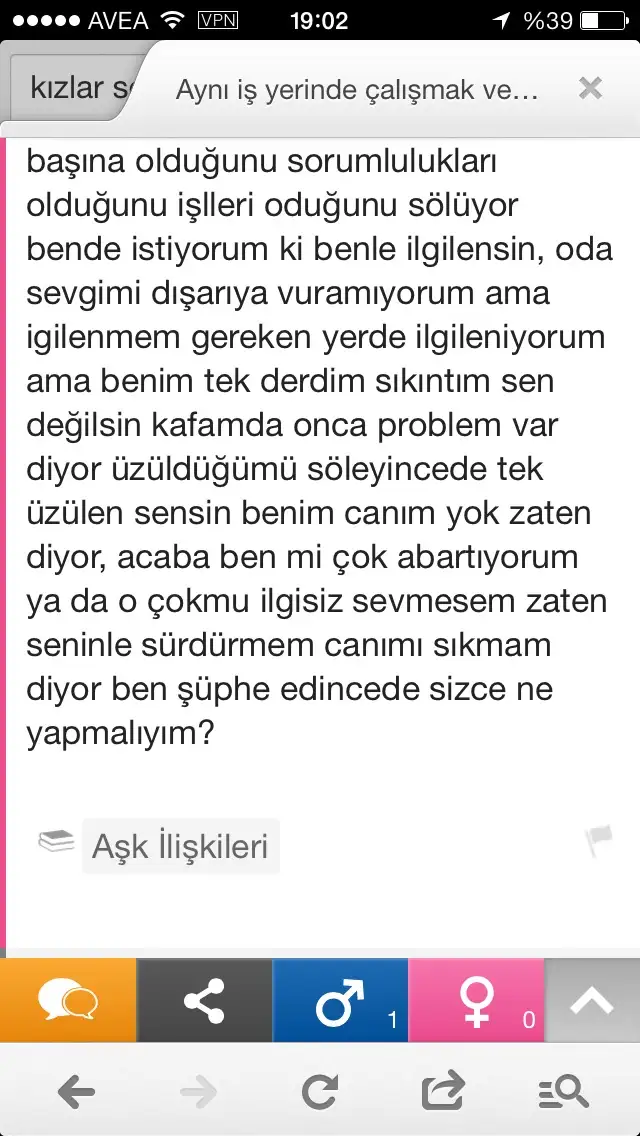The width and height of the screenshot is (640, 1136).
Task: View male opinions button
Action: point(340,1001)
